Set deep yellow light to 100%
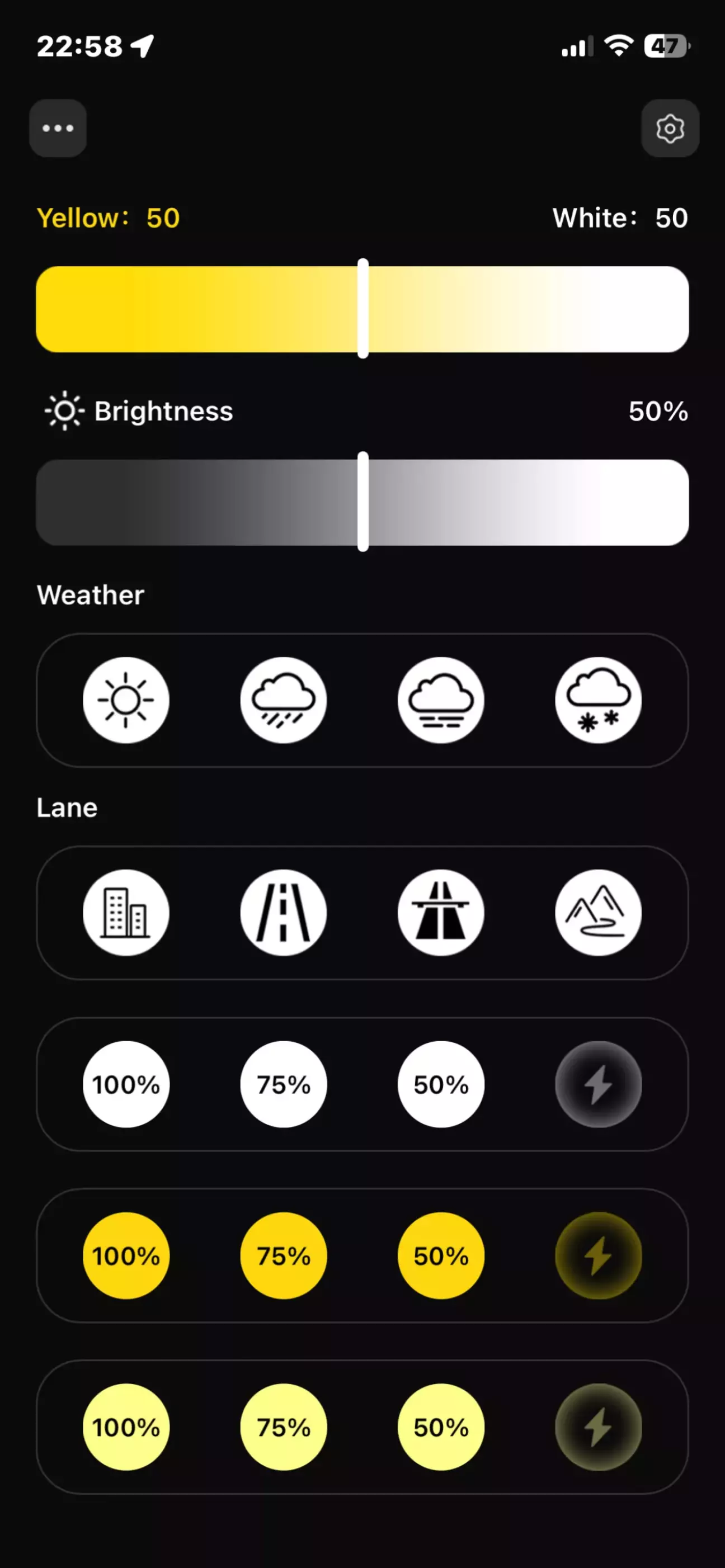 [126, 1256]
